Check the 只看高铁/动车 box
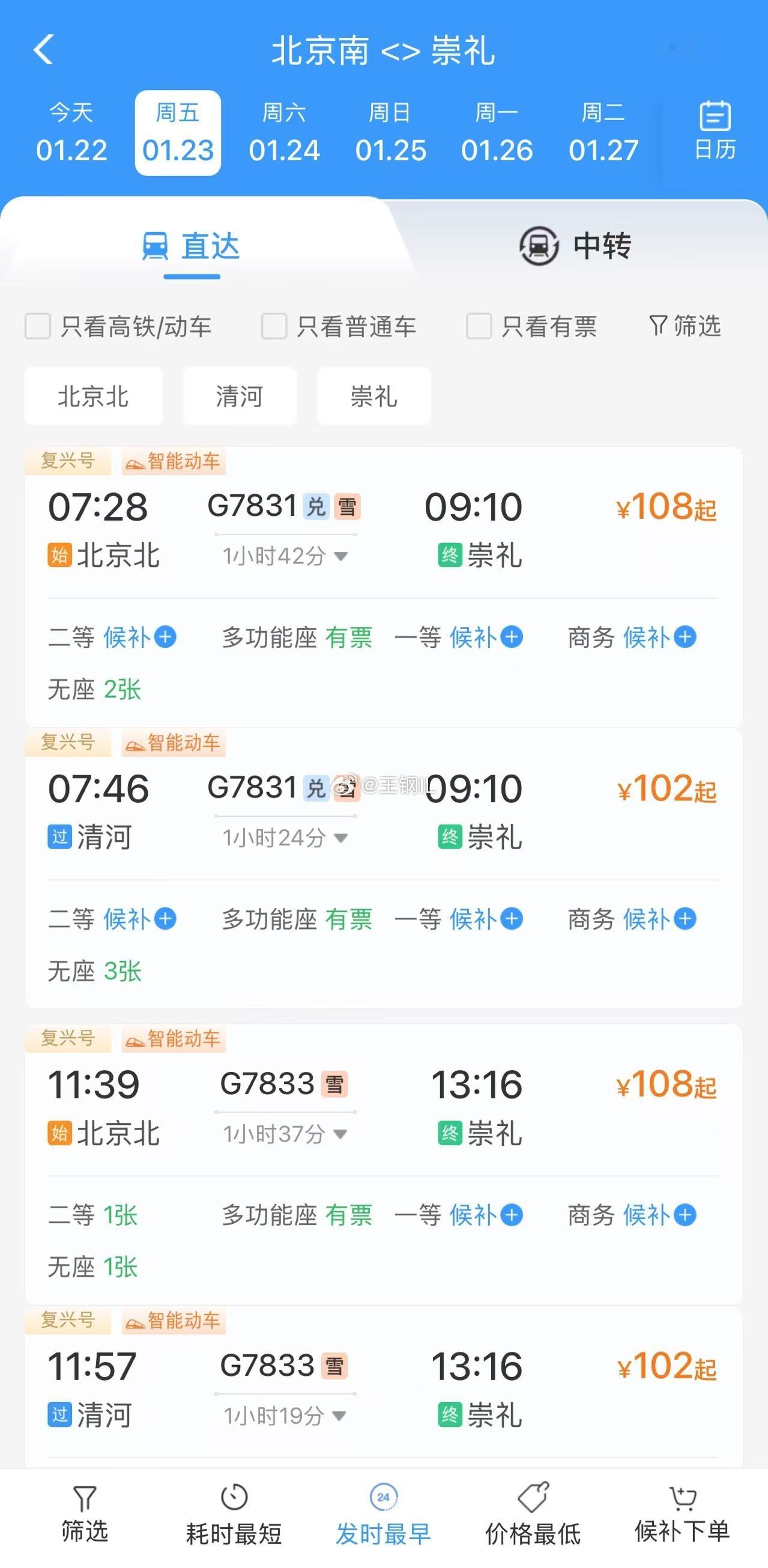768x1568 pixels. click(38, 326)
